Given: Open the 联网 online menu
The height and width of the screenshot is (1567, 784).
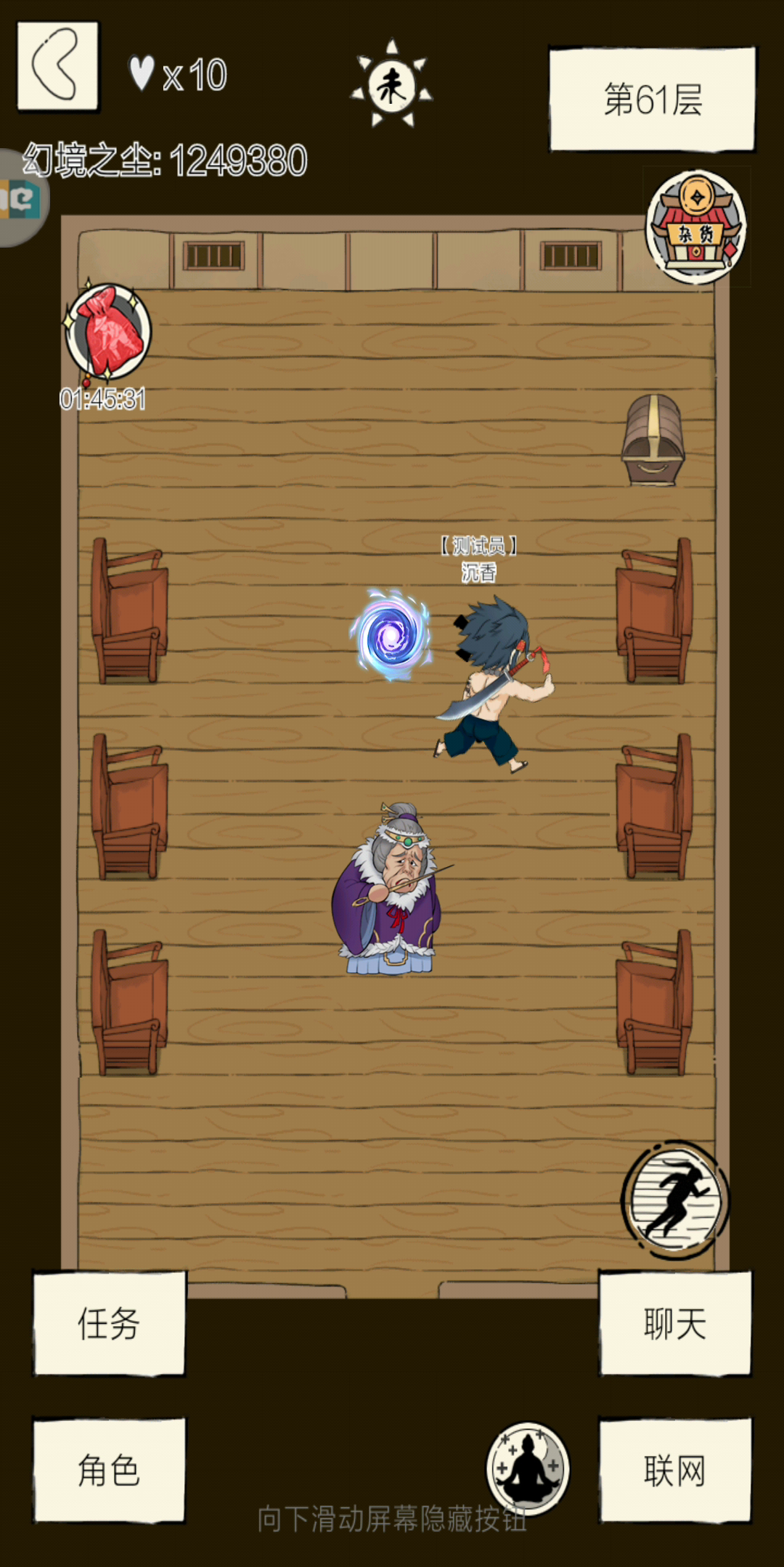Looking at the screenshot, I should coord(675,1470).
